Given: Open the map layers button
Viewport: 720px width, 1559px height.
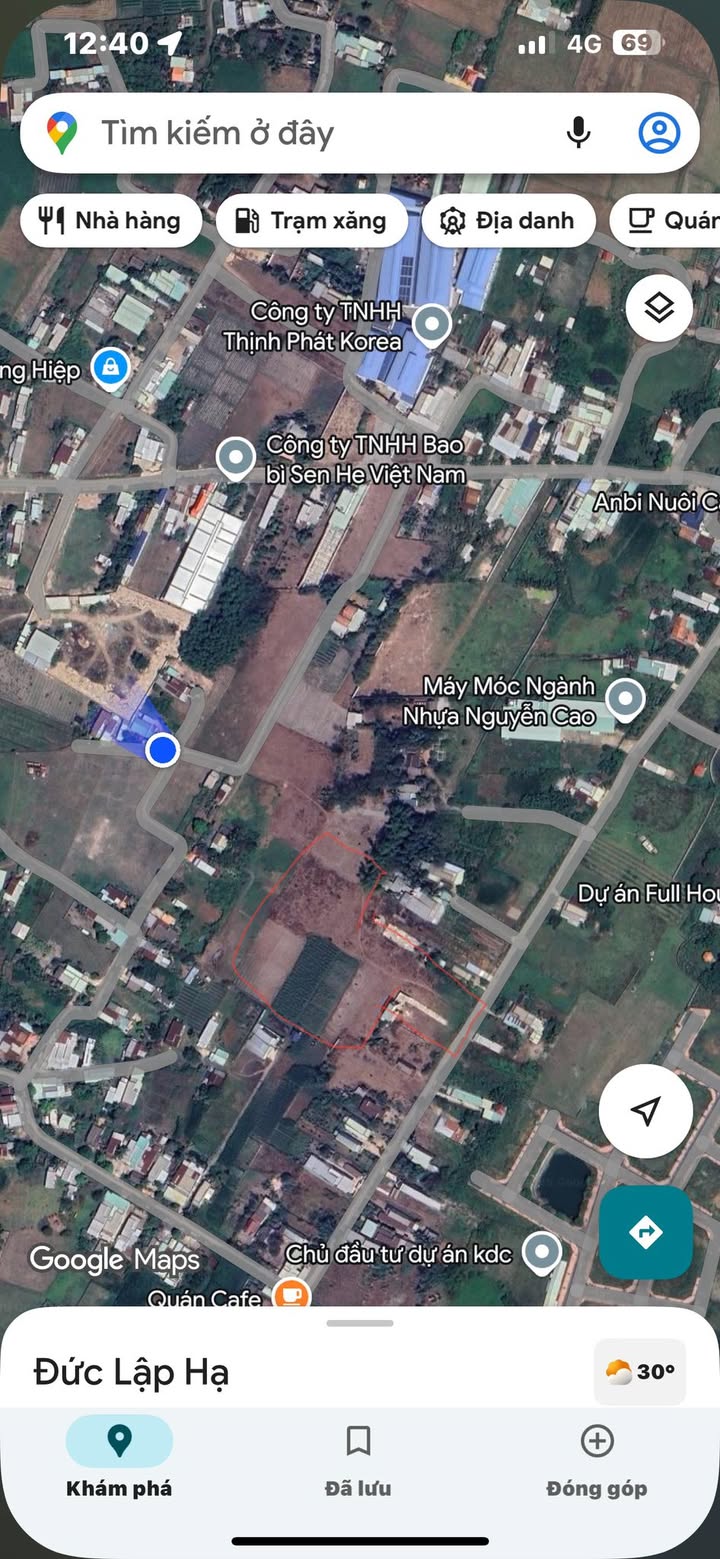Looking at the screenshot, I should point(659,308).
